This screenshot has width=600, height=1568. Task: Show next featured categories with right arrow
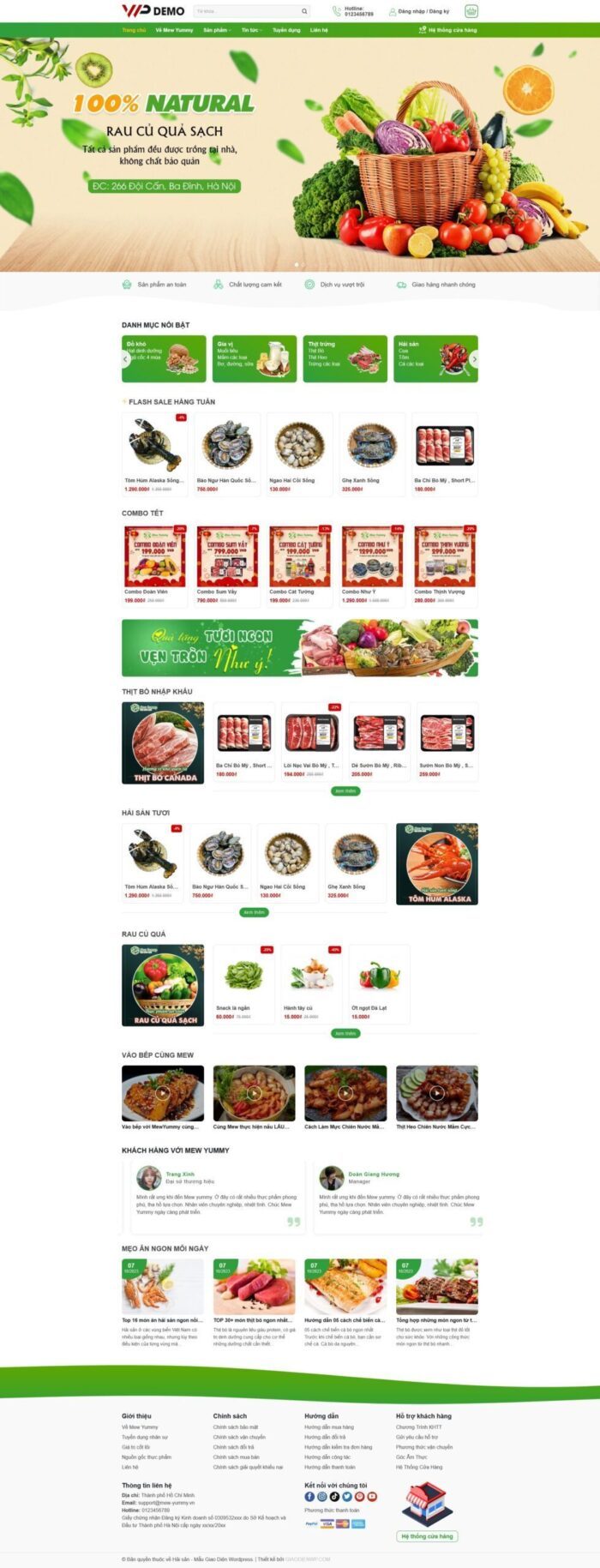click(x=474, y=359)
